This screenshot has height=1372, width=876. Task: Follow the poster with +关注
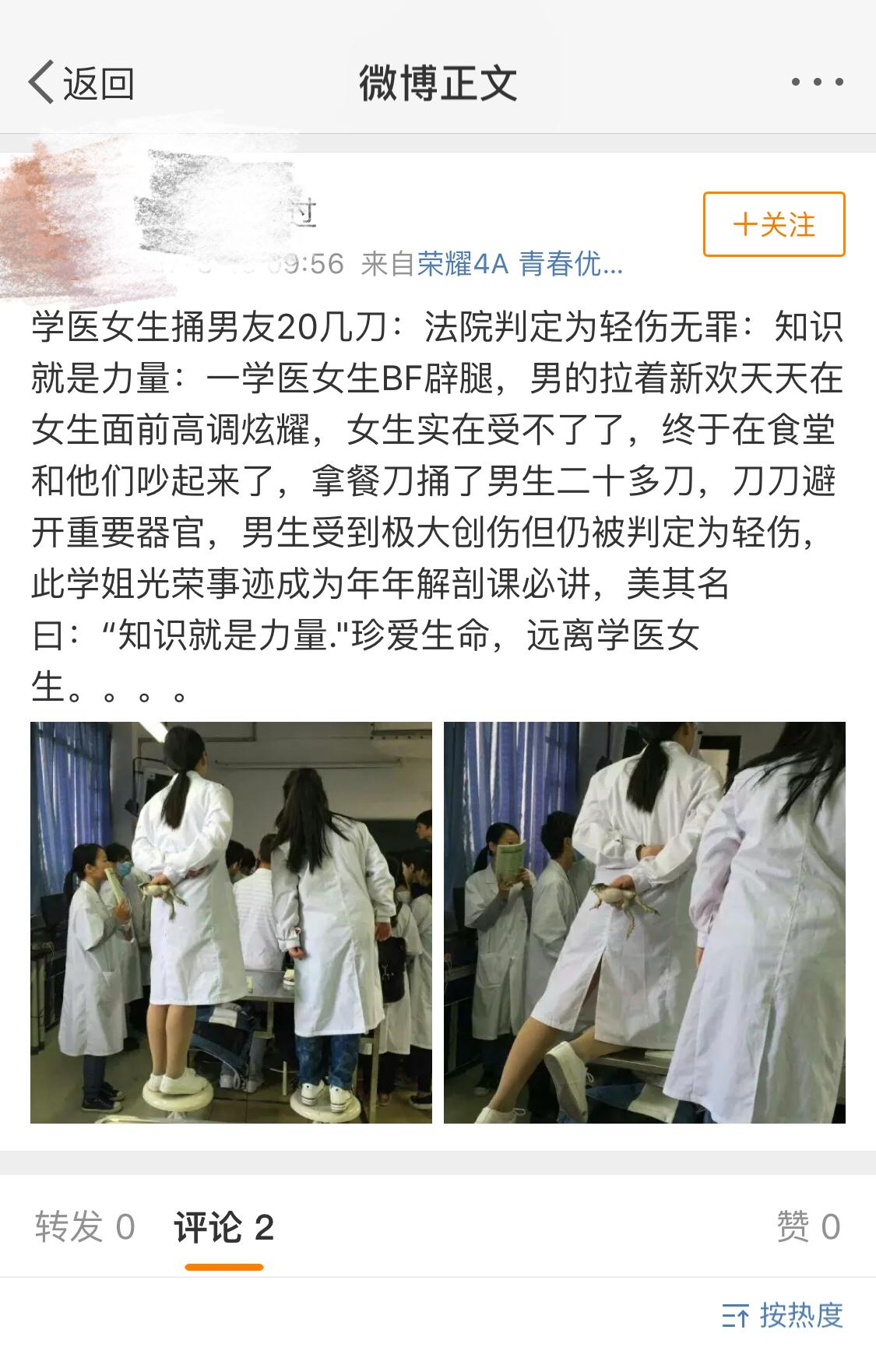(x=774, y=224)
